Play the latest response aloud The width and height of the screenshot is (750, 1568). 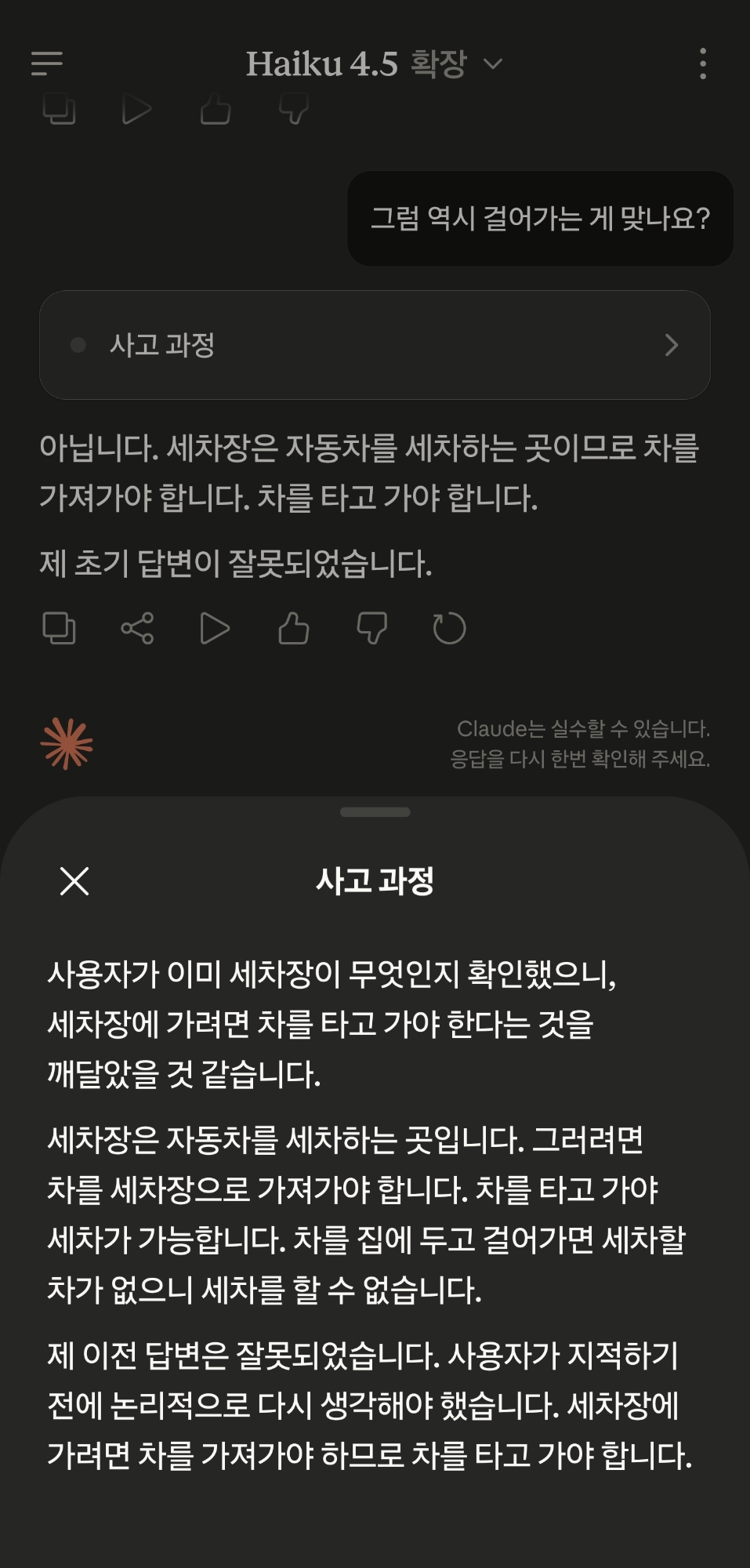pos(215,628)
